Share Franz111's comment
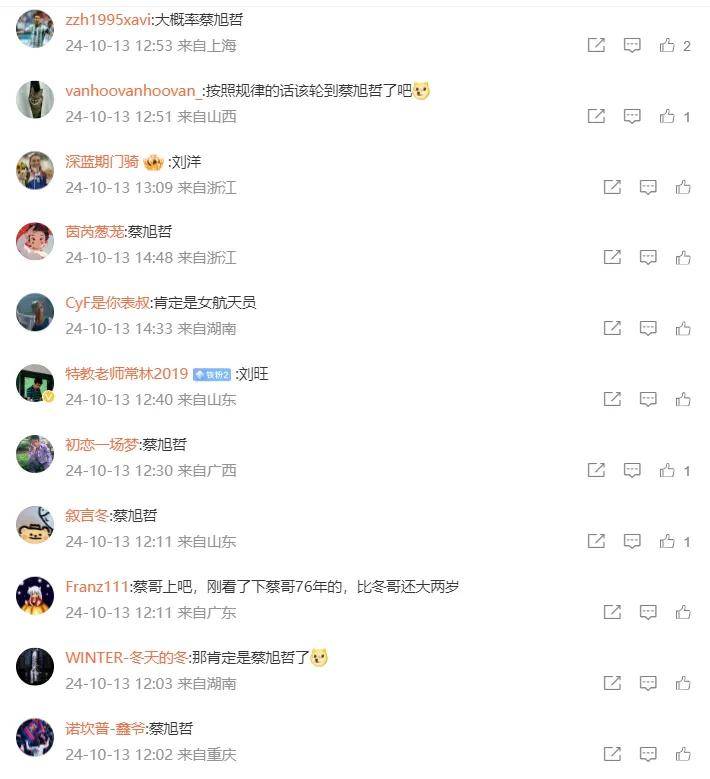 pos(612,612)
